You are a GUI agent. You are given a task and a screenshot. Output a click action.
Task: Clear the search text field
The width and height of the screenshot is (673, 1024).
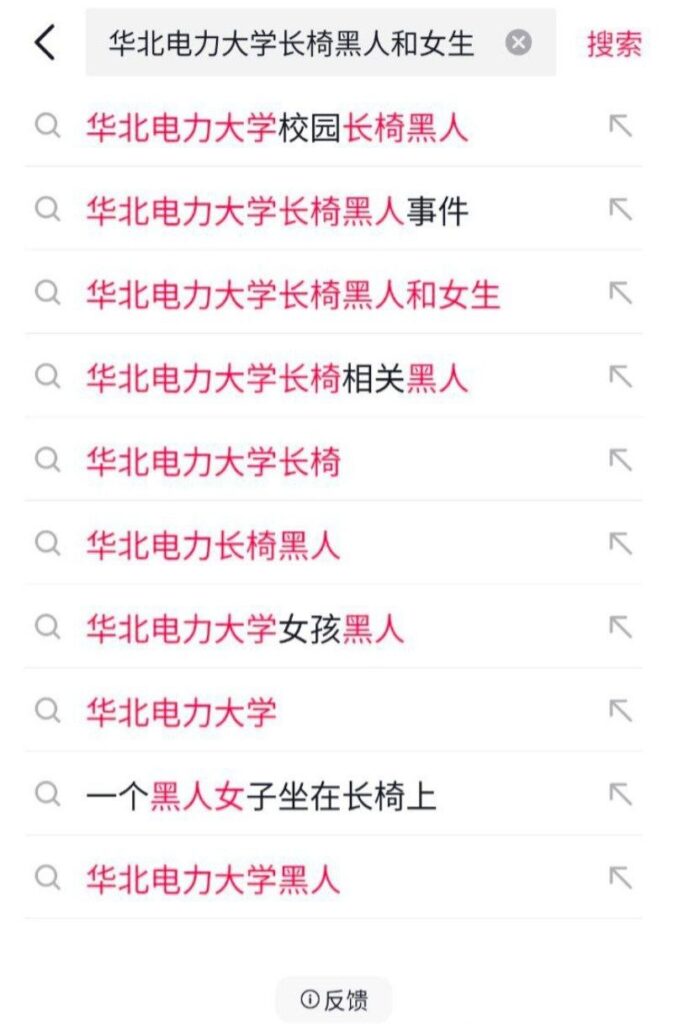(518, 43)
